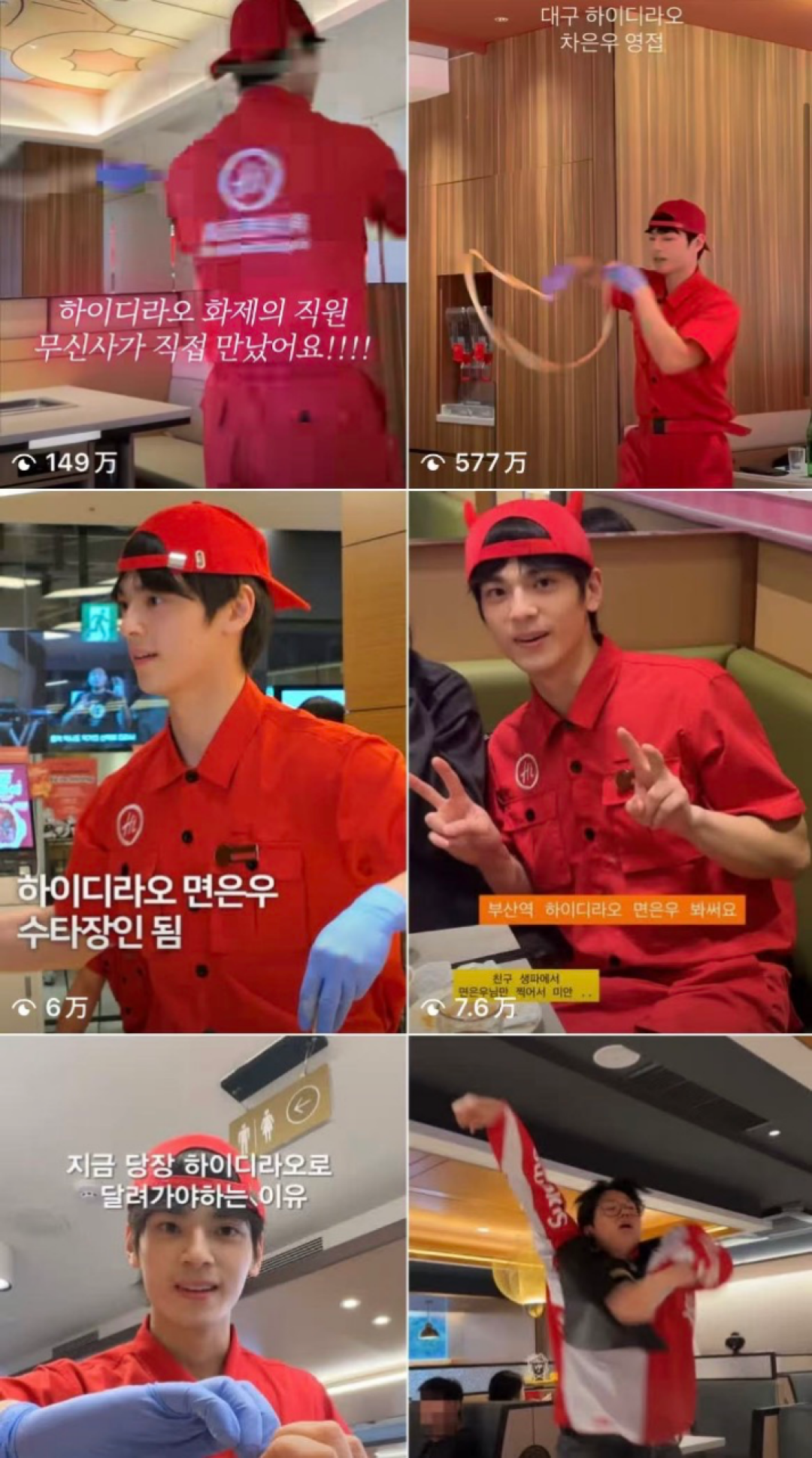Open the 부산역 하이디라오 면은우 봐써요 video
Screen dimensions: 812x1458
pos(610,762)
